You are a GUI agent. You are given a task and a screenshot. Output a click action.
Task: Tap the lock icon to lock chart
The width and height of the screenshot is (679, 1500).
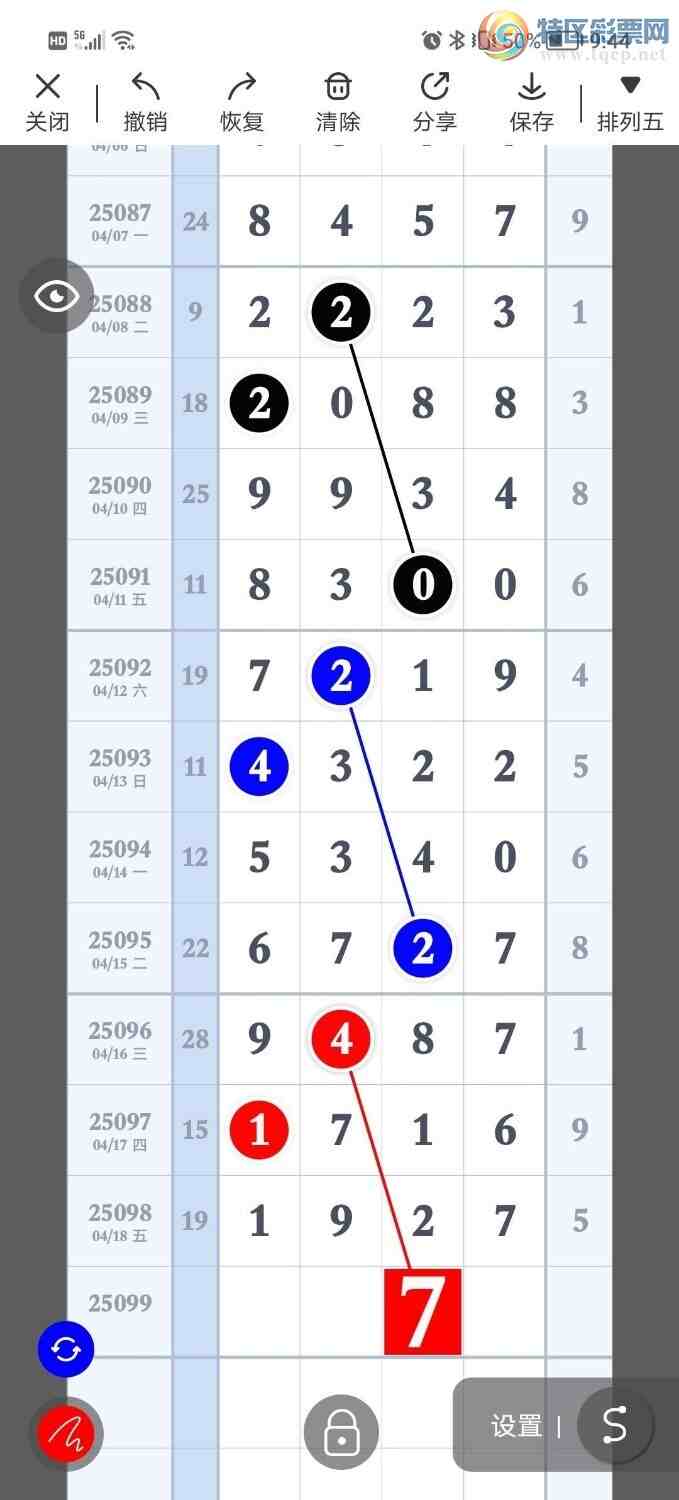(341, 1433)
